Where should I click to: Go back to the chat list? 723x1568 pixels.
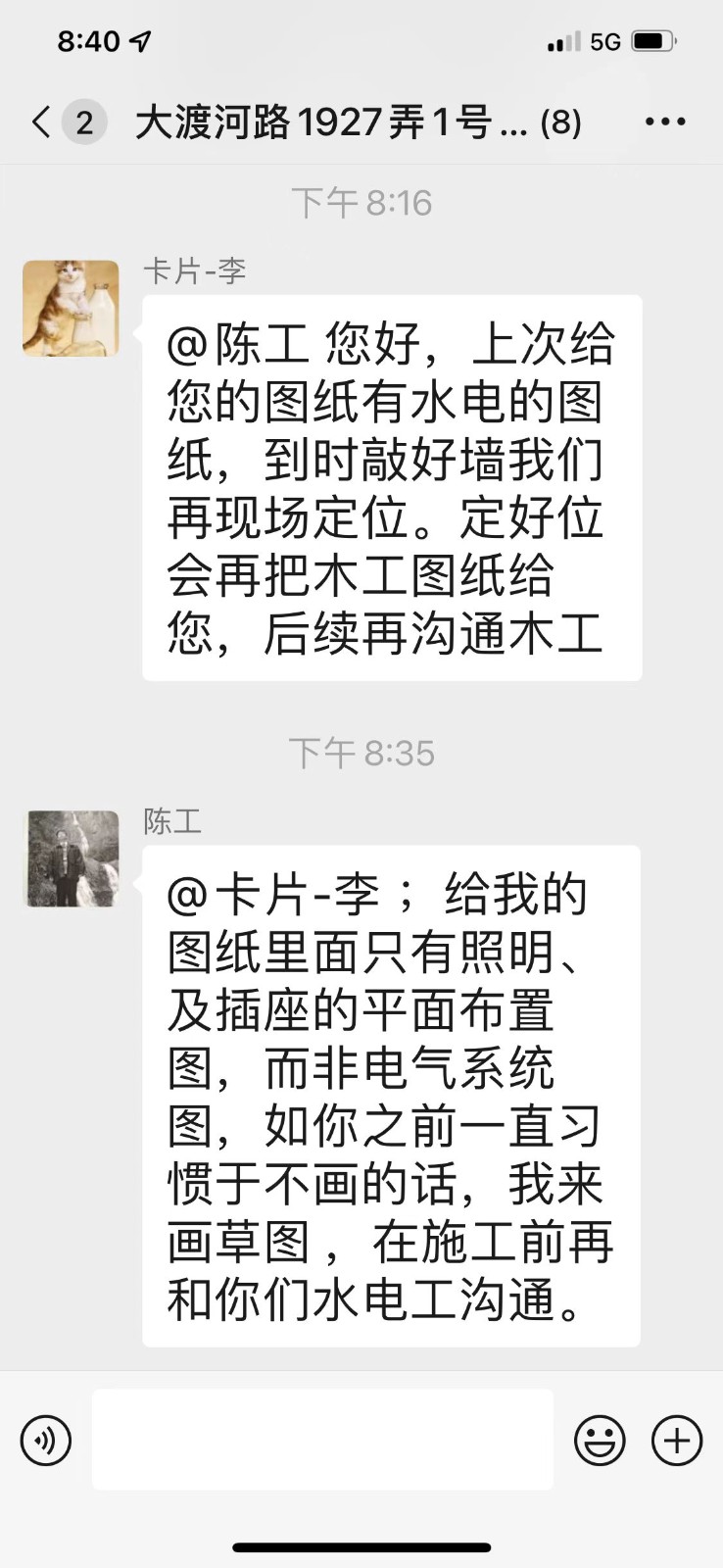[x=42, y=122]
